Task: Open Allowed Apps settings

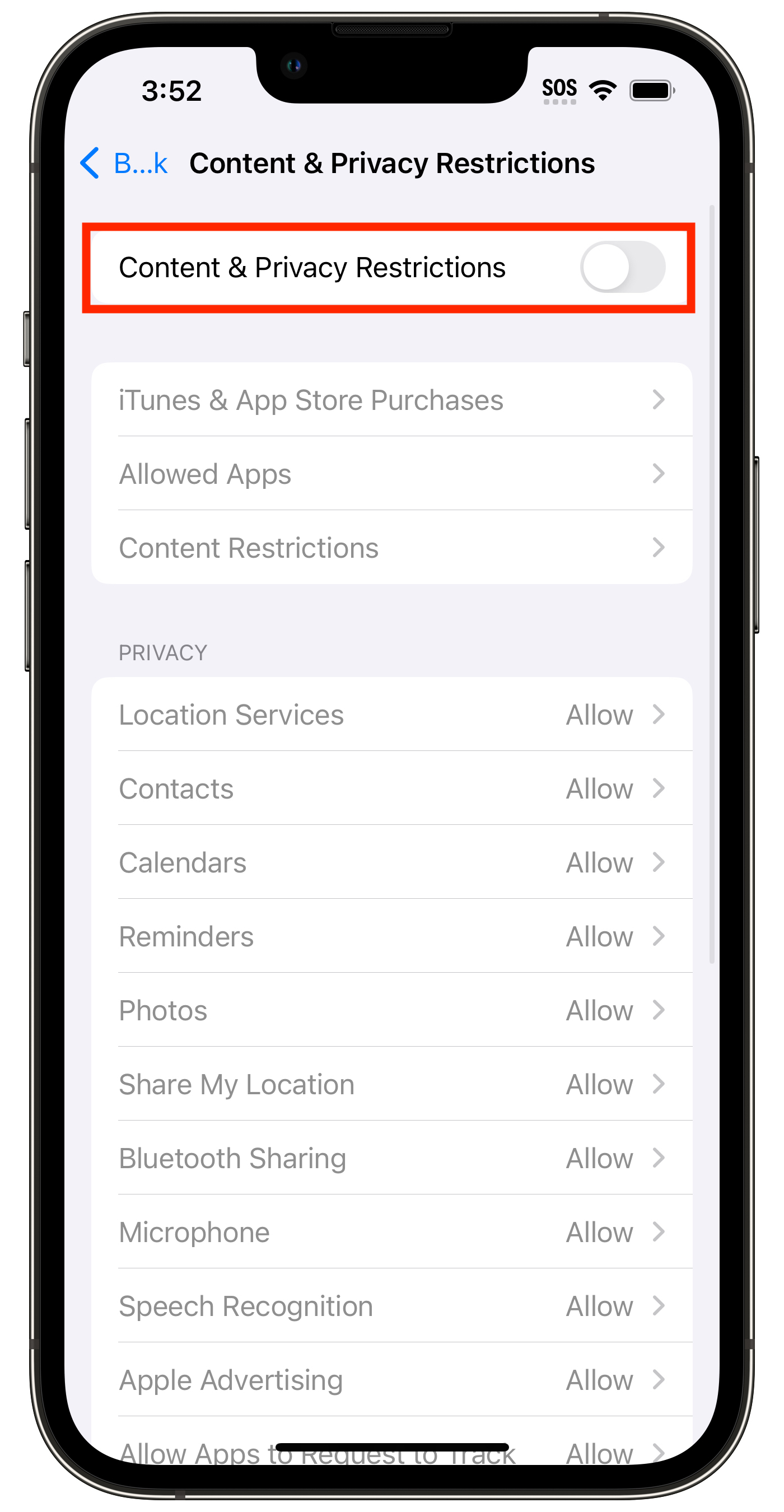Action: [391, 474]
